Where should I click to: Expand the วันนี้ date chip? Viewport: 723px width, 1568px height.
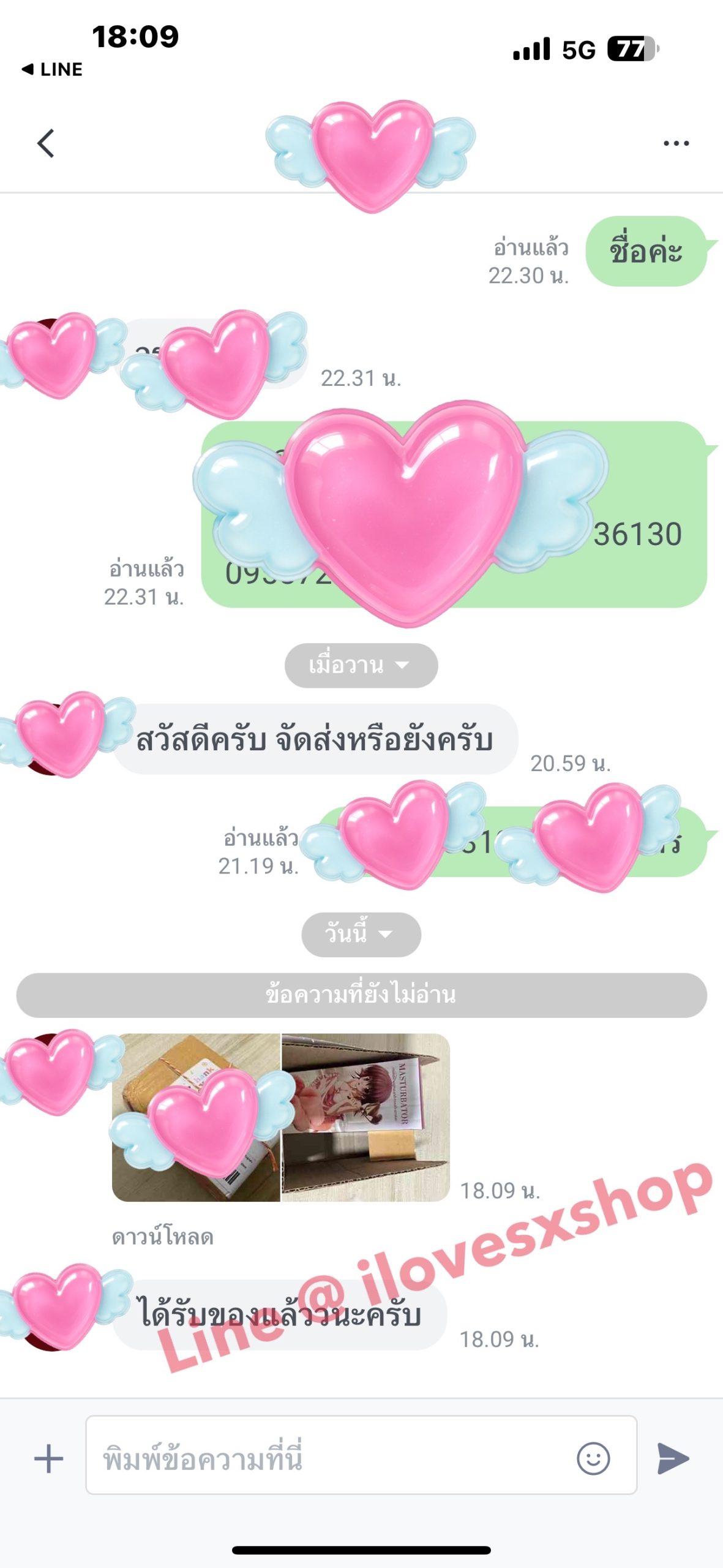361,935
